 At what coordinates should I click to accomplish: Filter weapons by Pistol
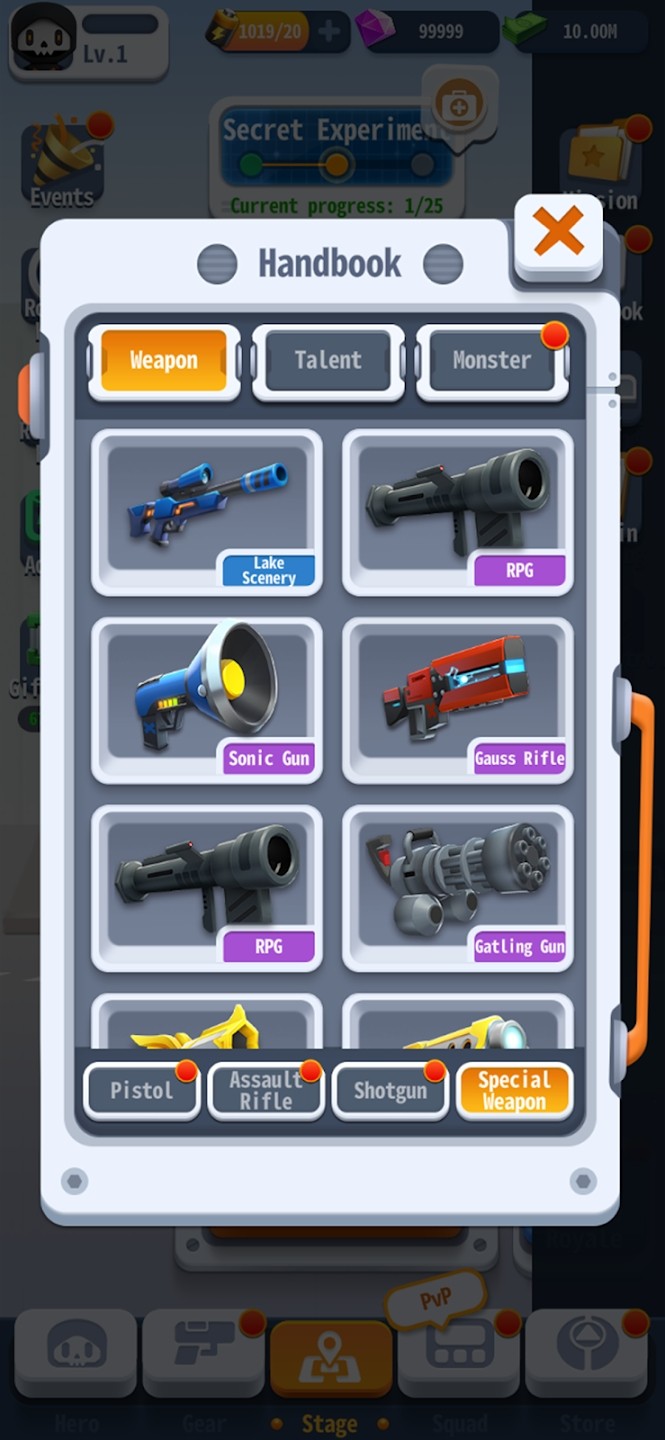pyautogui.click(x=142, y=1091)
